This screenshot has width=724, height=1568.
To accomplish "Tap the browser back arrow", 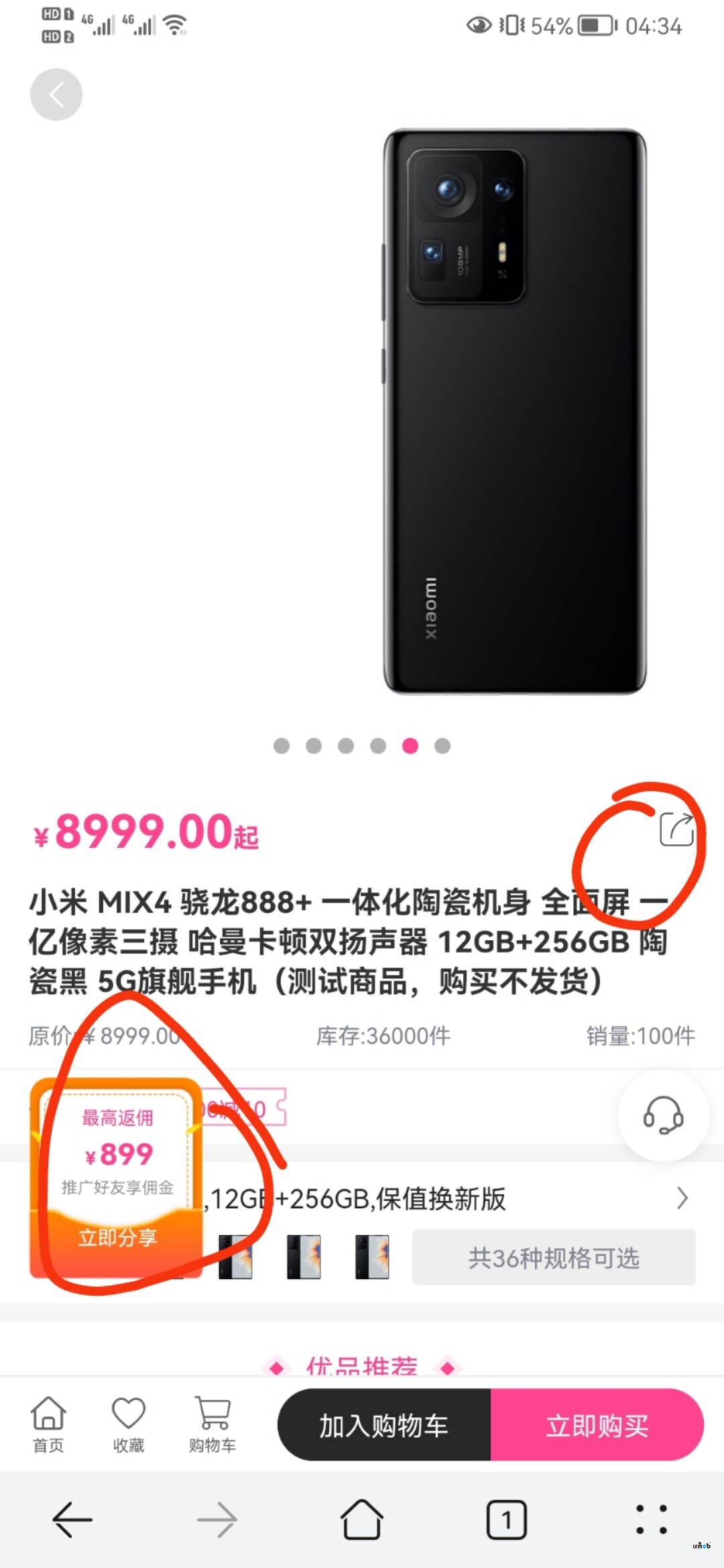I will 72,1520.
